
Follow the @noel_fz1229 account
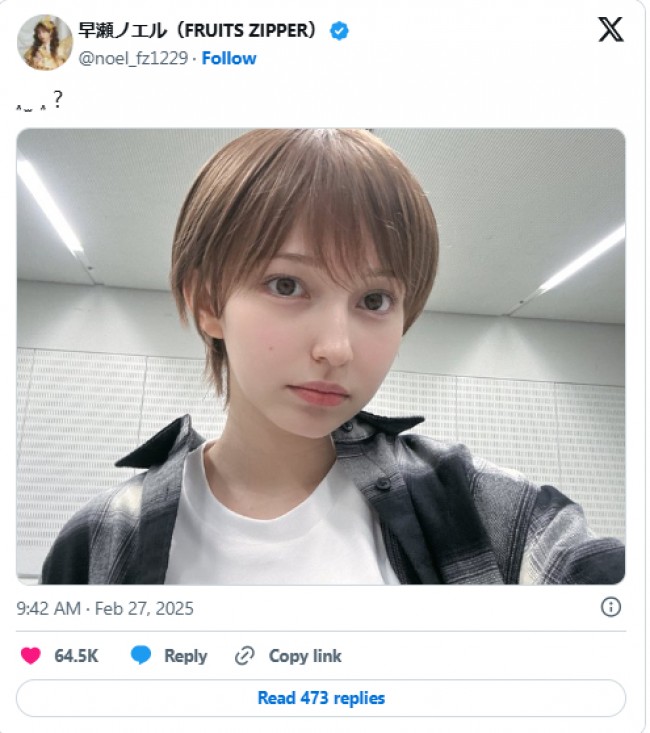click(x=229, y=58)
